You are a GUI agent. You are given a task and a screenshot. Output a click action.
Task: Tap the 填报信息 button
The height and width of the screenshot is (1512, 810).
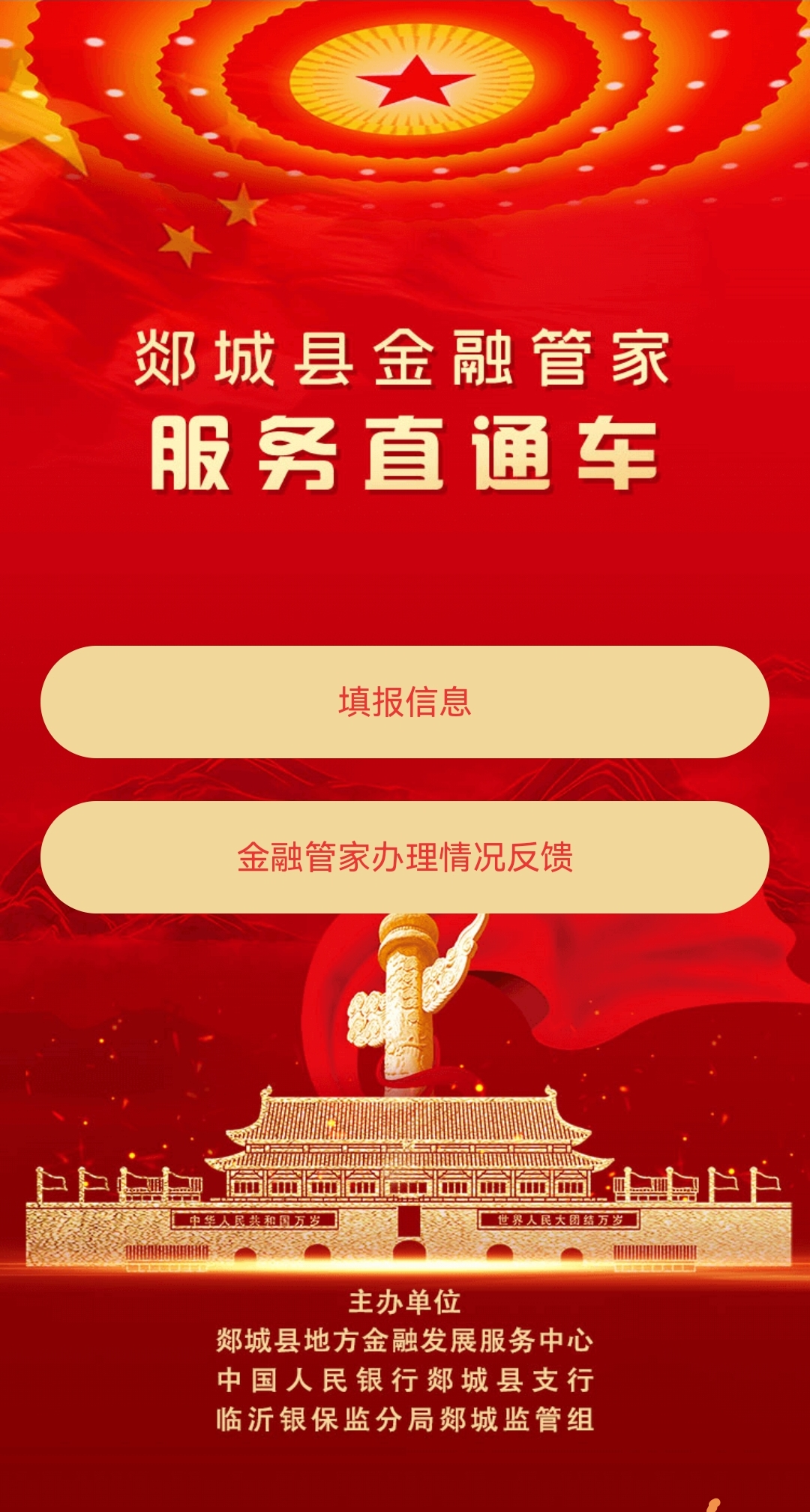pos(405,702)
